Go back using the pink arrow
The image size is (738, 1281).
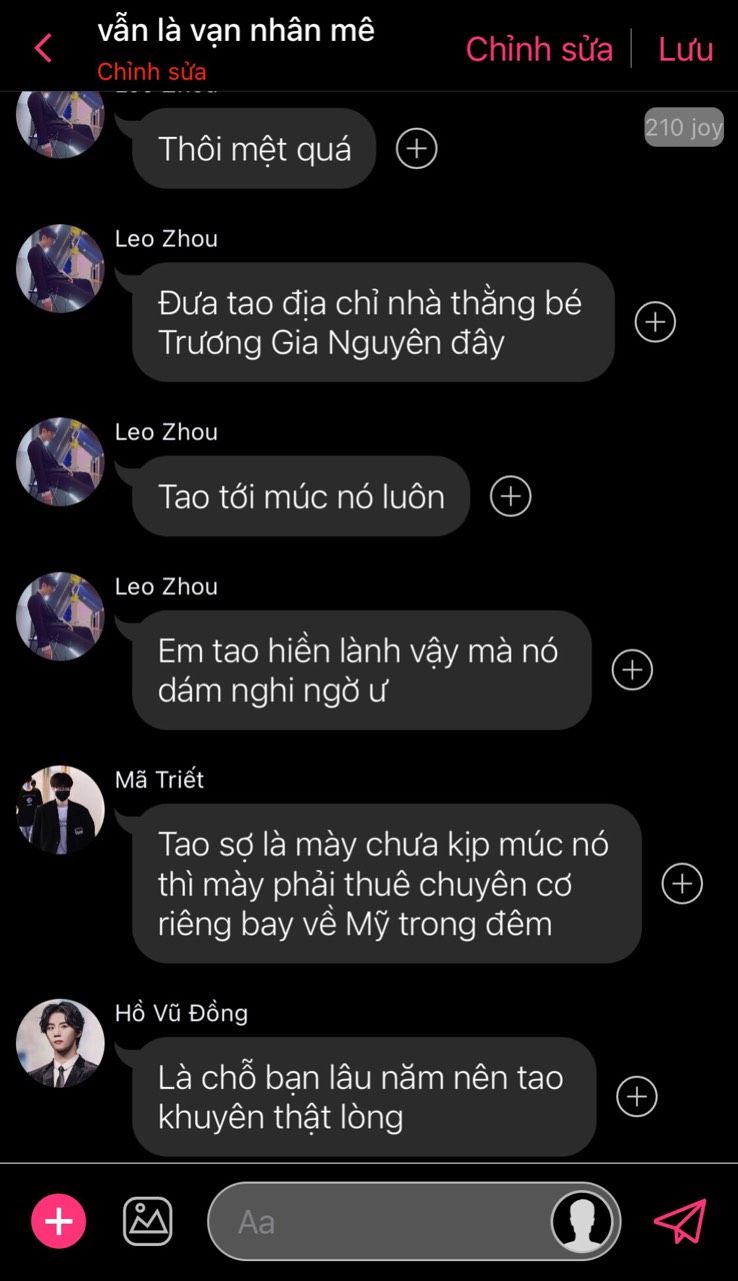[43, 48]
